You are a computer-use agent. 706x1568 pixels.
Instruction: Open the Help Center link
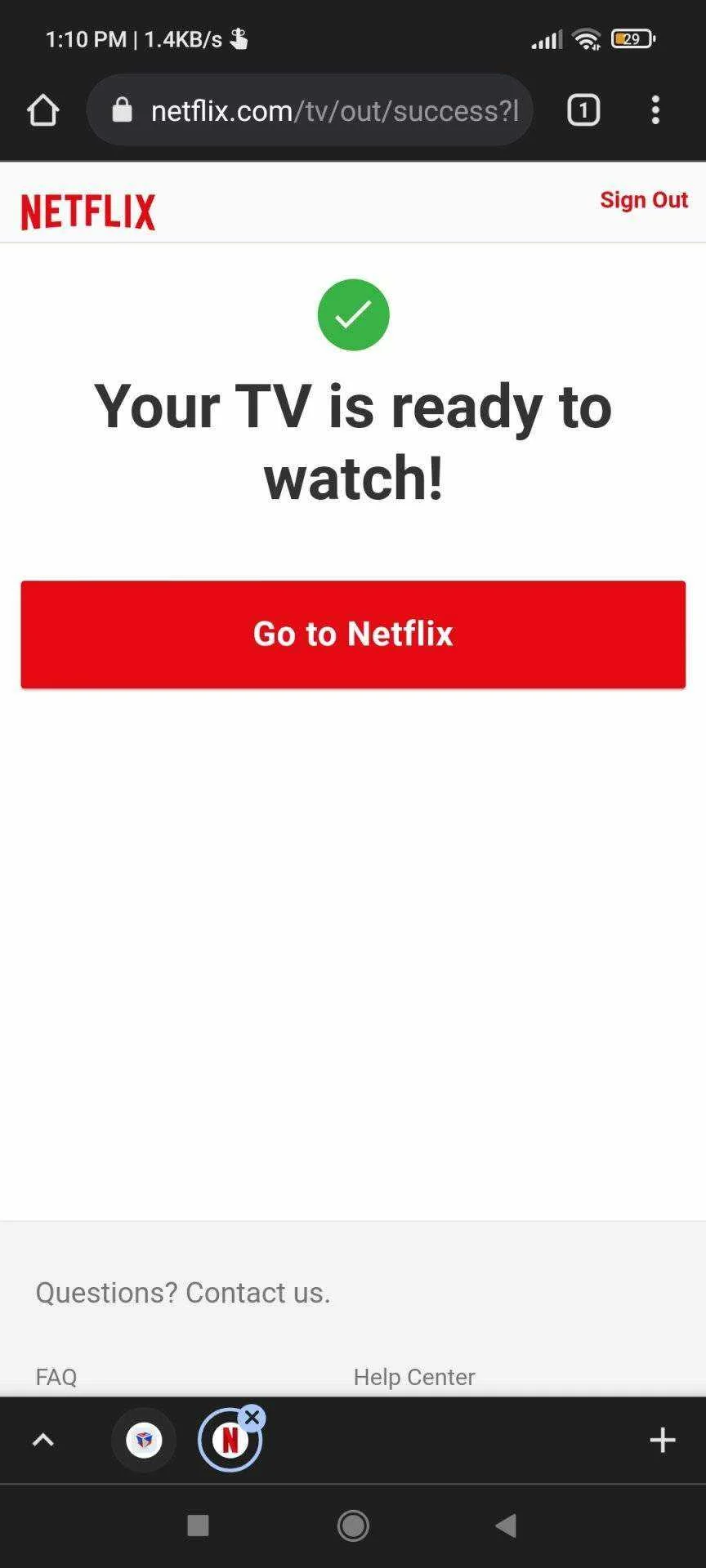[x=414, y=1377]
